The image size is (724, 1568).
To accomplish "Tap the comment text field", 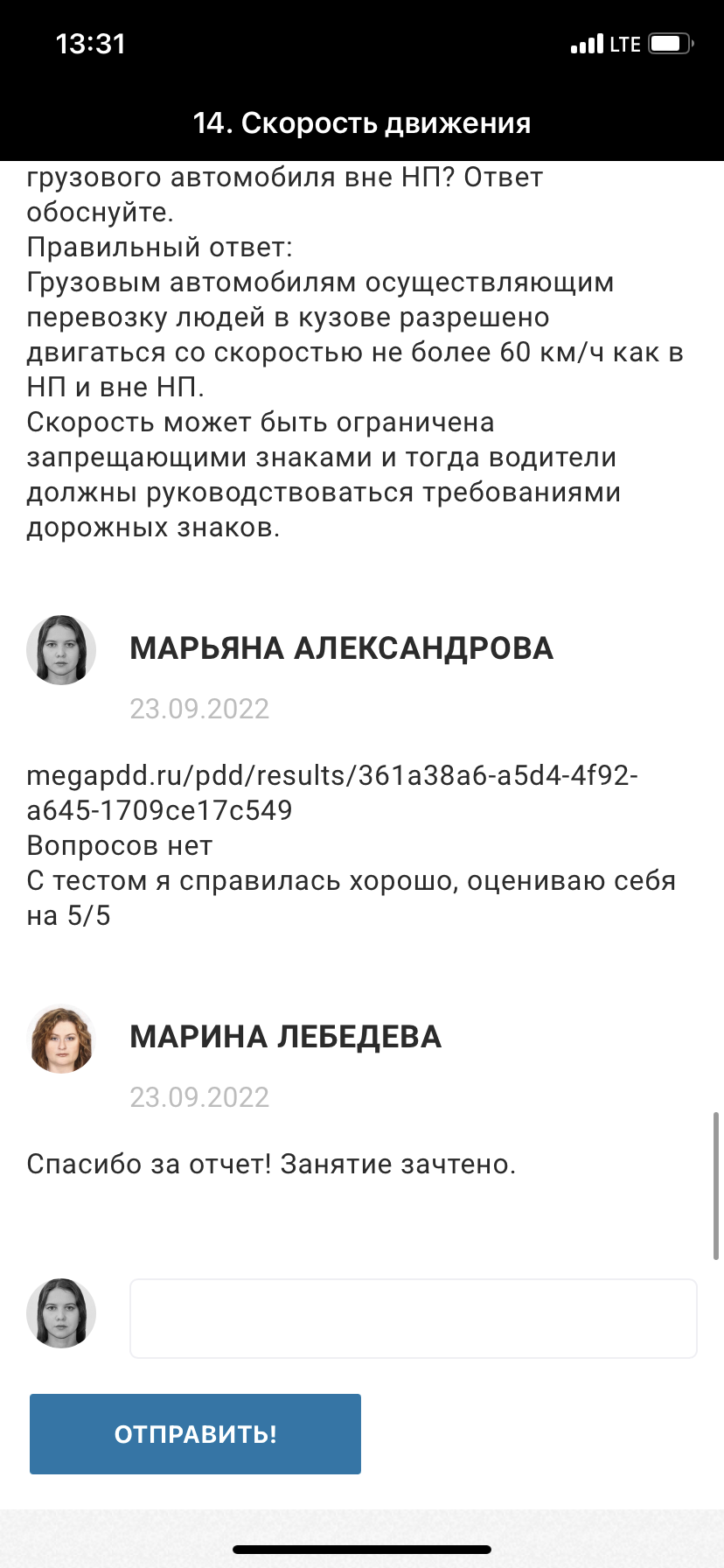I will (413, 1318).
